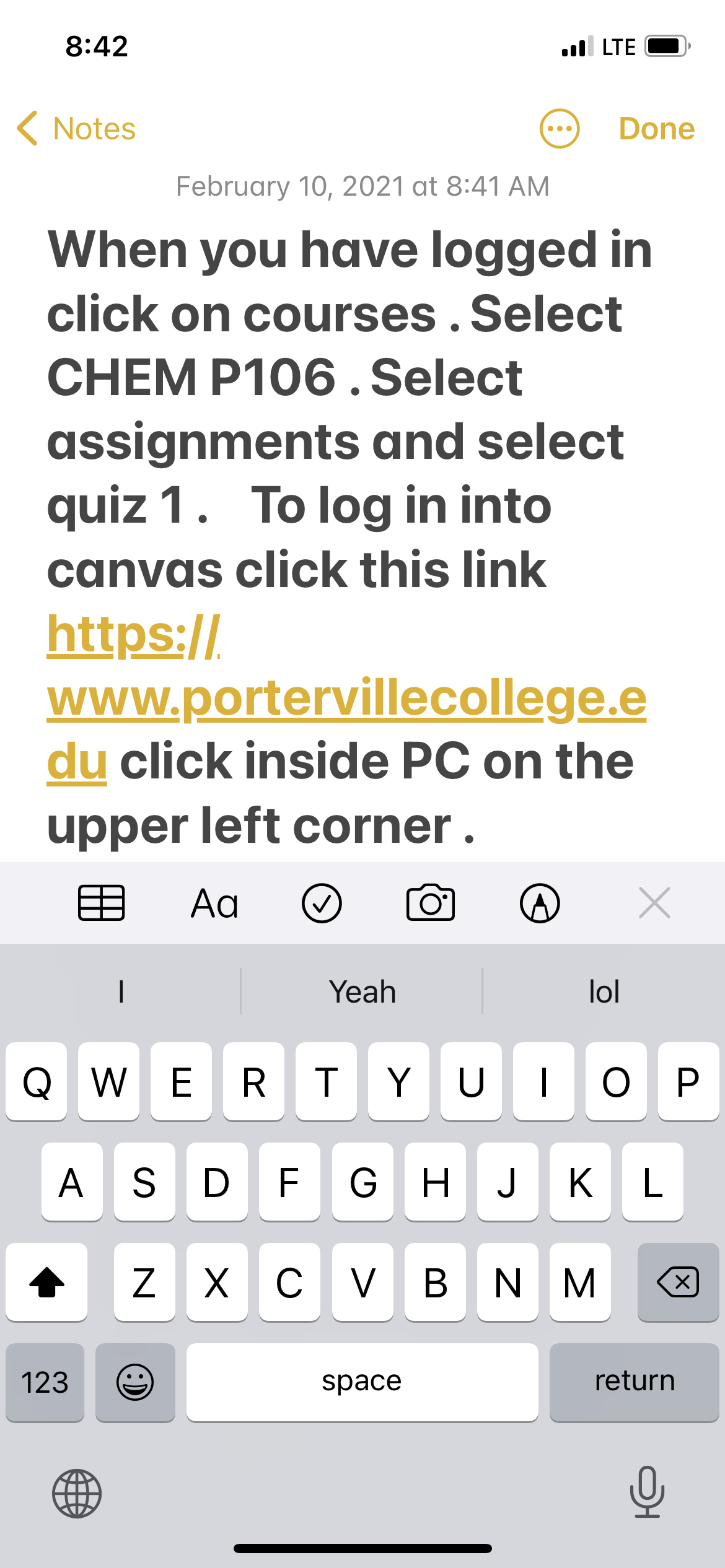The image size is (725, 1568).
Task: Open the Aa text formatting options
Action: click(x=214, y=903)
